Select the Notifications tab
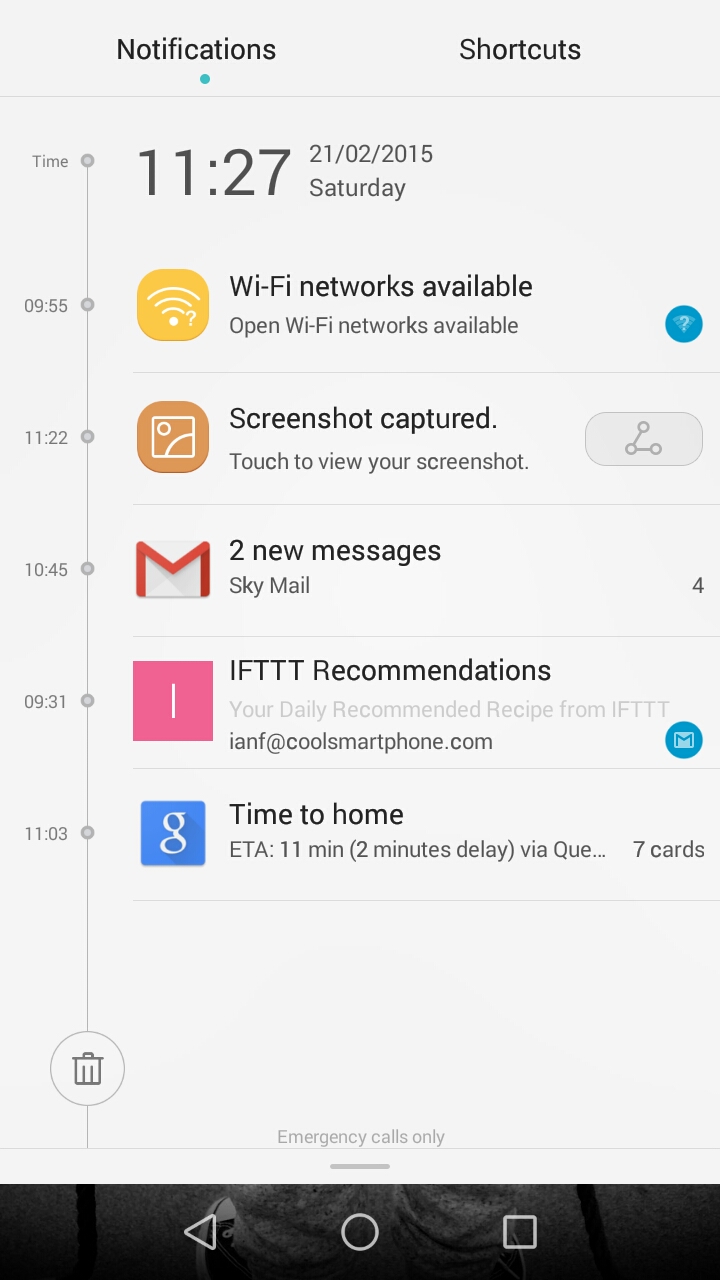The height and width of the screenshot is (1280, 720). tap(196, 49)
